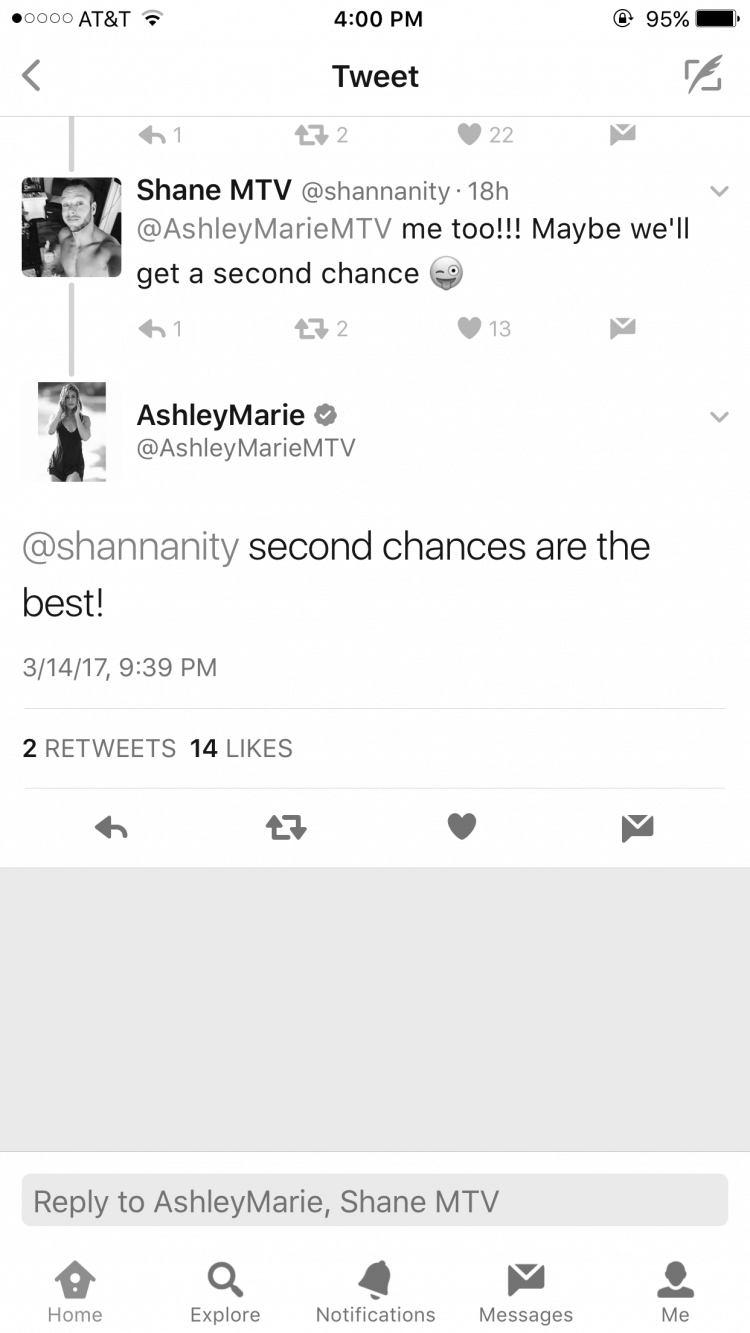Image resolution: width=750 pixels, height=1333 pixels.
Task: Open the Notifications tab
Action: tap(375, 1291)
